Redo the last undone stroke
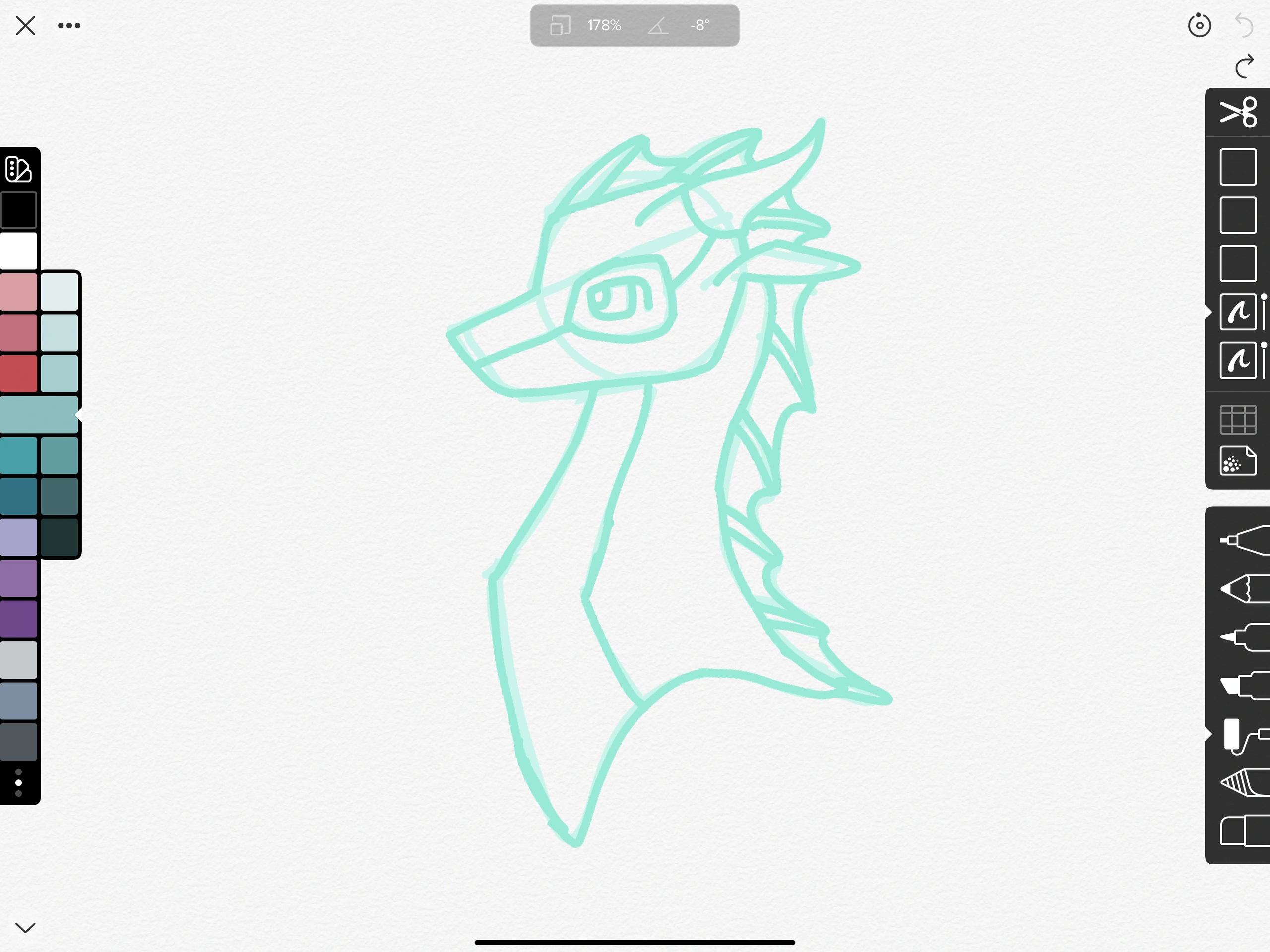 coord(1244,66)
